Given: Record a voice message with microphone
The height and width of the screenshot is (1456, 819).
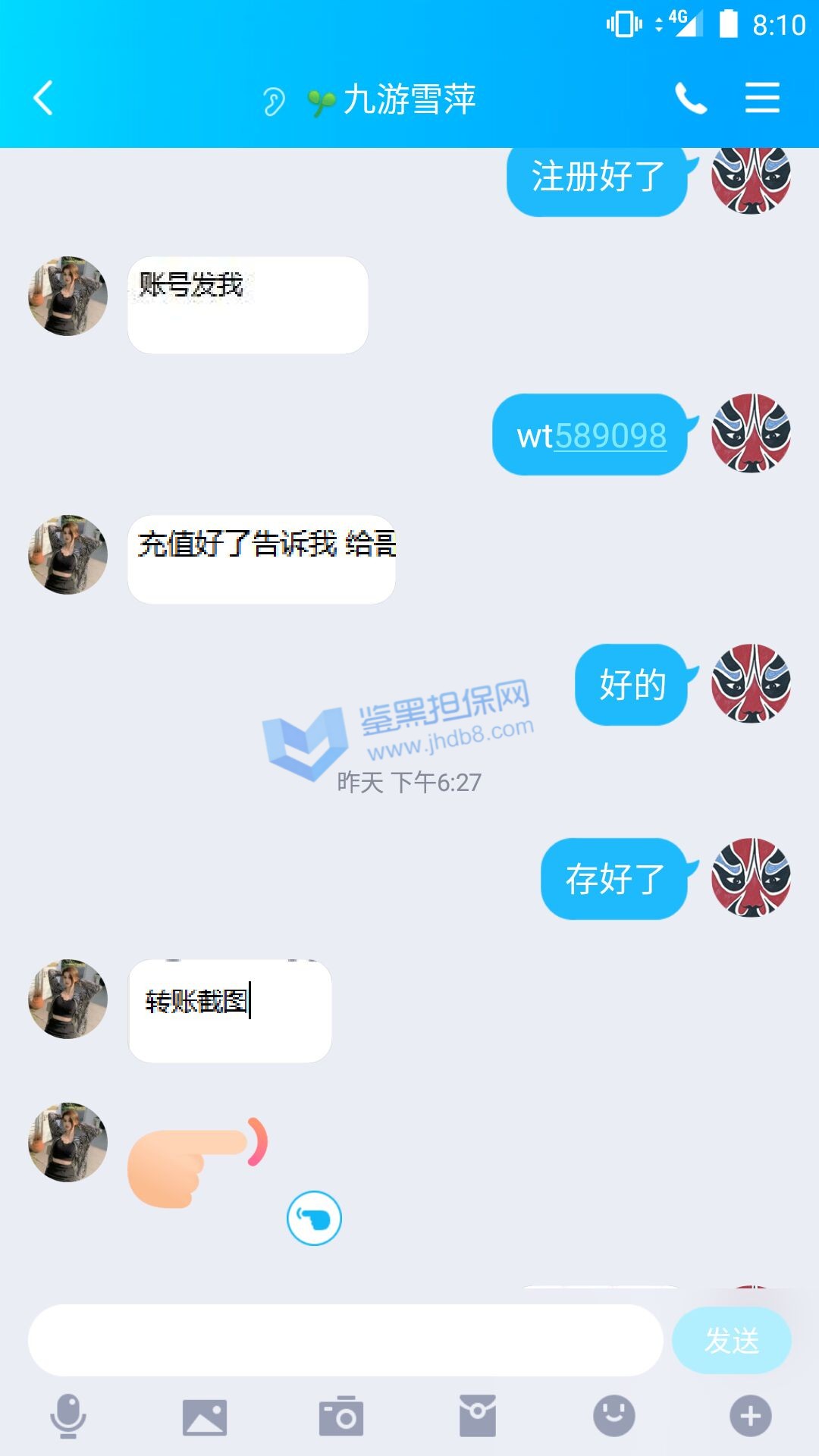Looking at the screenshot, I should pos(68,1416).
